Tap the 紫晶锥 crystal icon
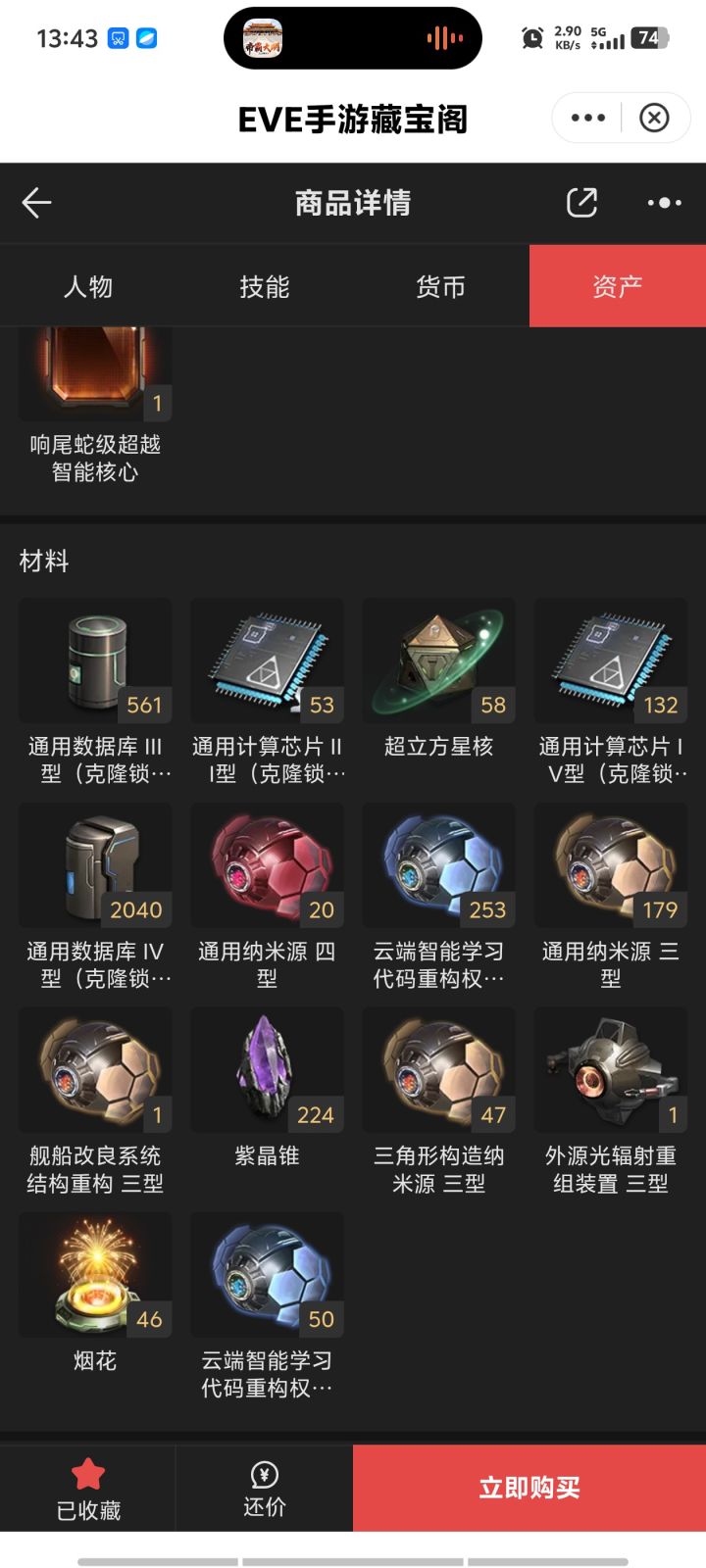Screen dimensions: 706x1568 tap(267, 1070)
